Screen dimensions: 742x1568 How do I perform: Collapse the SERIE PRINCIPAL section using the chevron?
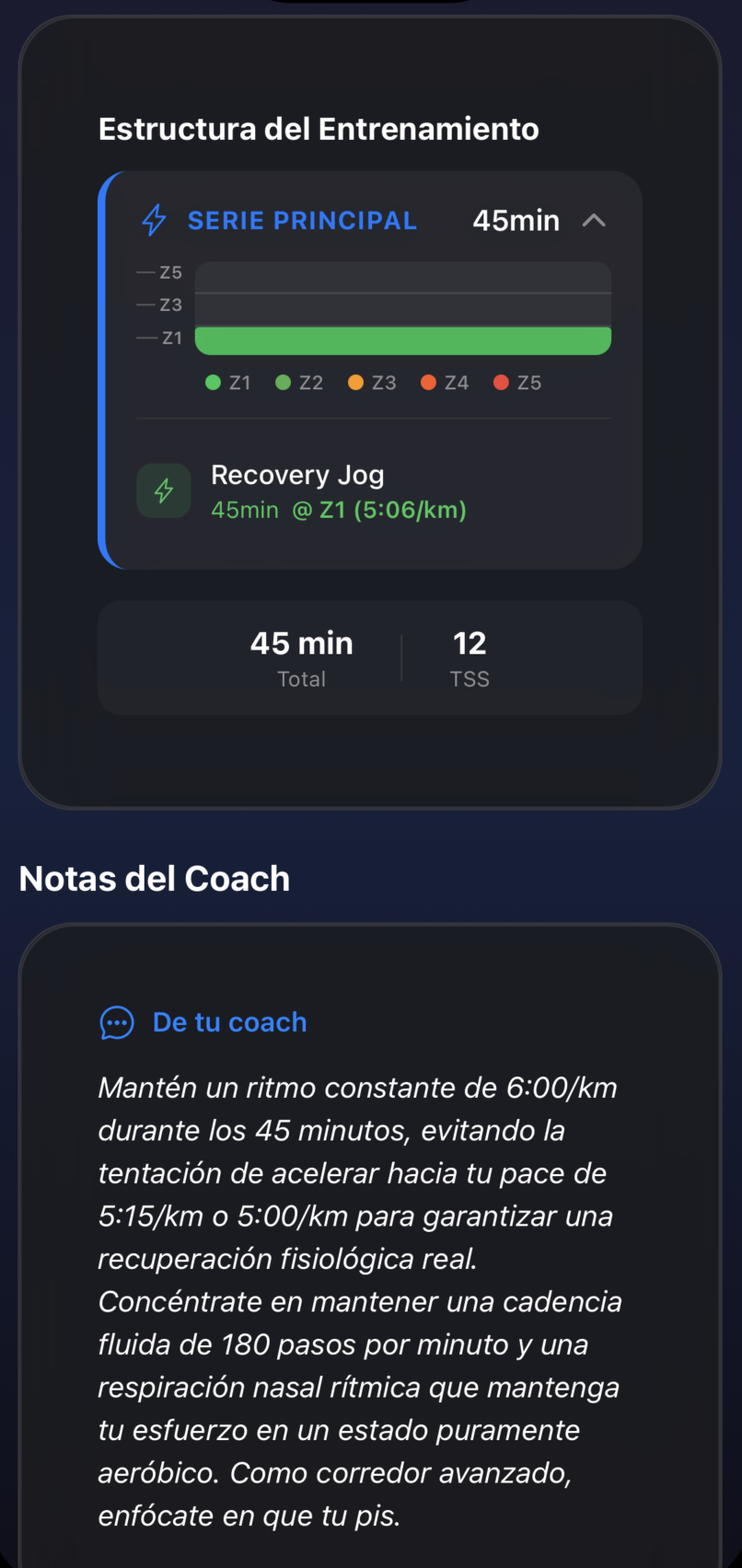click(596, 220)
